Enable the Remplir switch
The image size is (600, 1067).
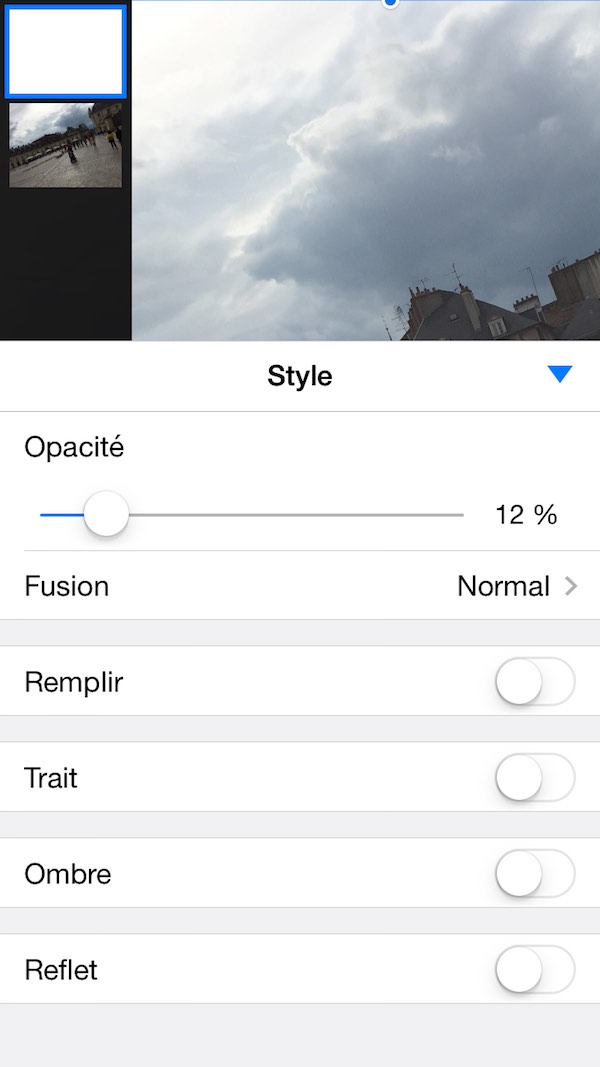pos(535,681)
